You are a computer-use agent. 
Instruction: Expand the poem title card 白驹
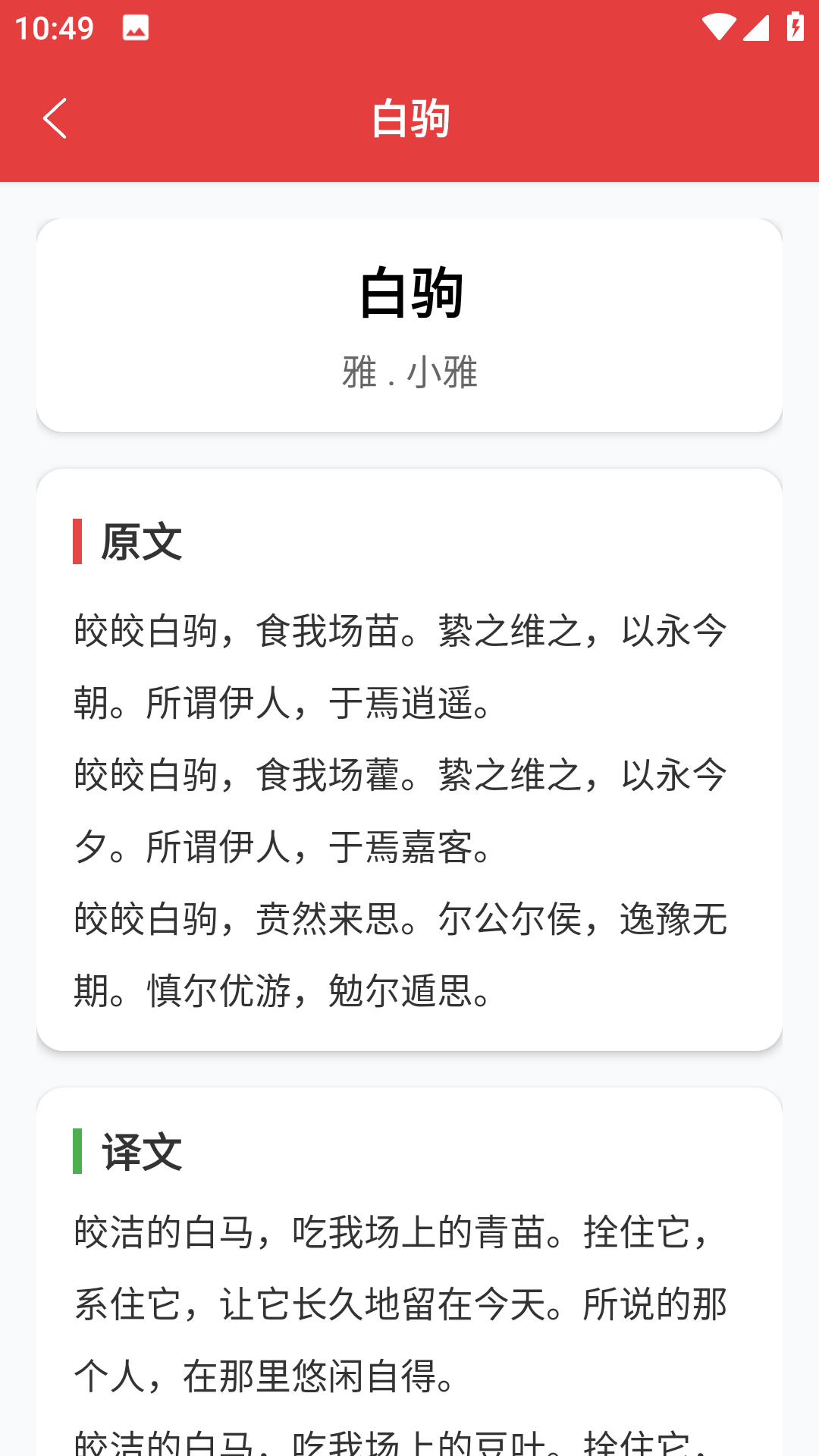(409, 326)
